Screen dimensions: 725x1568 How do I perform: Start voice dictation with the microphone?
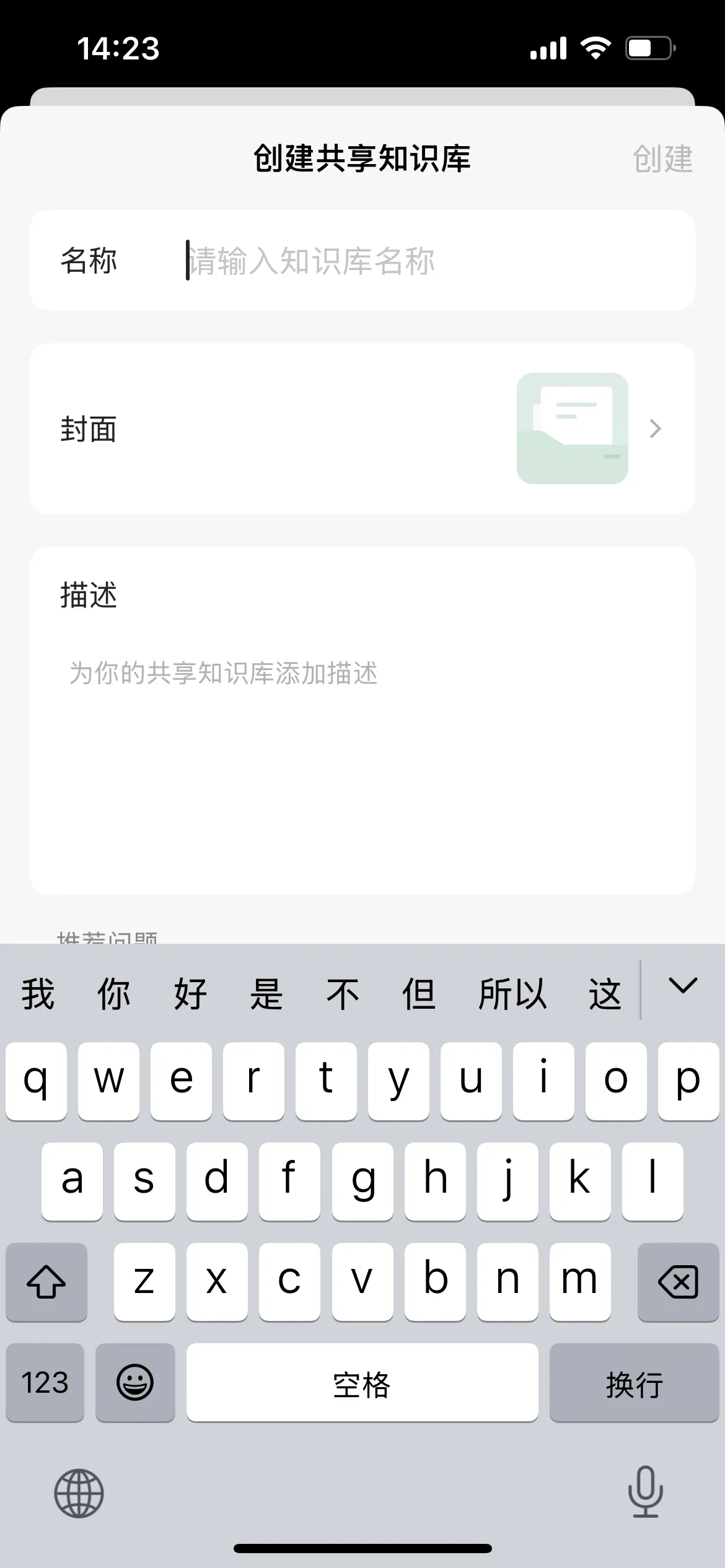645,1492
